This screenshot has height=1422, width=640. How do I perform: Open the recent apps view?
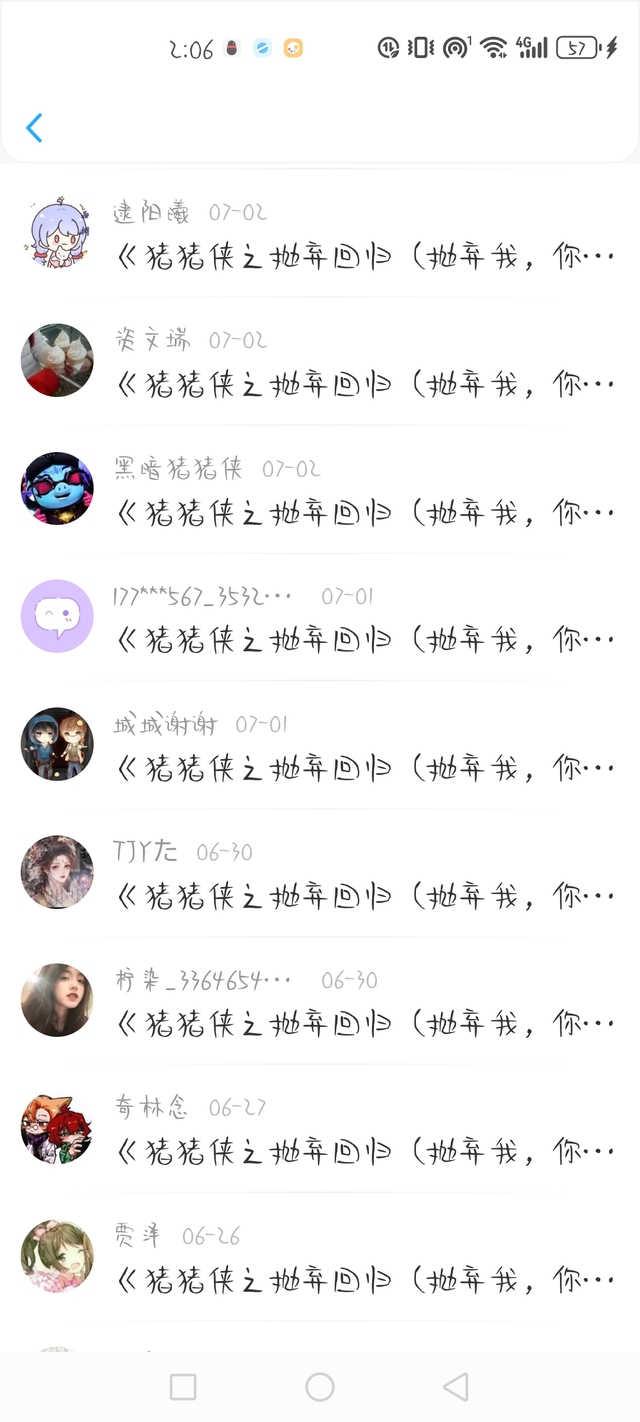pyautogui.click(x=183, y=1386)
